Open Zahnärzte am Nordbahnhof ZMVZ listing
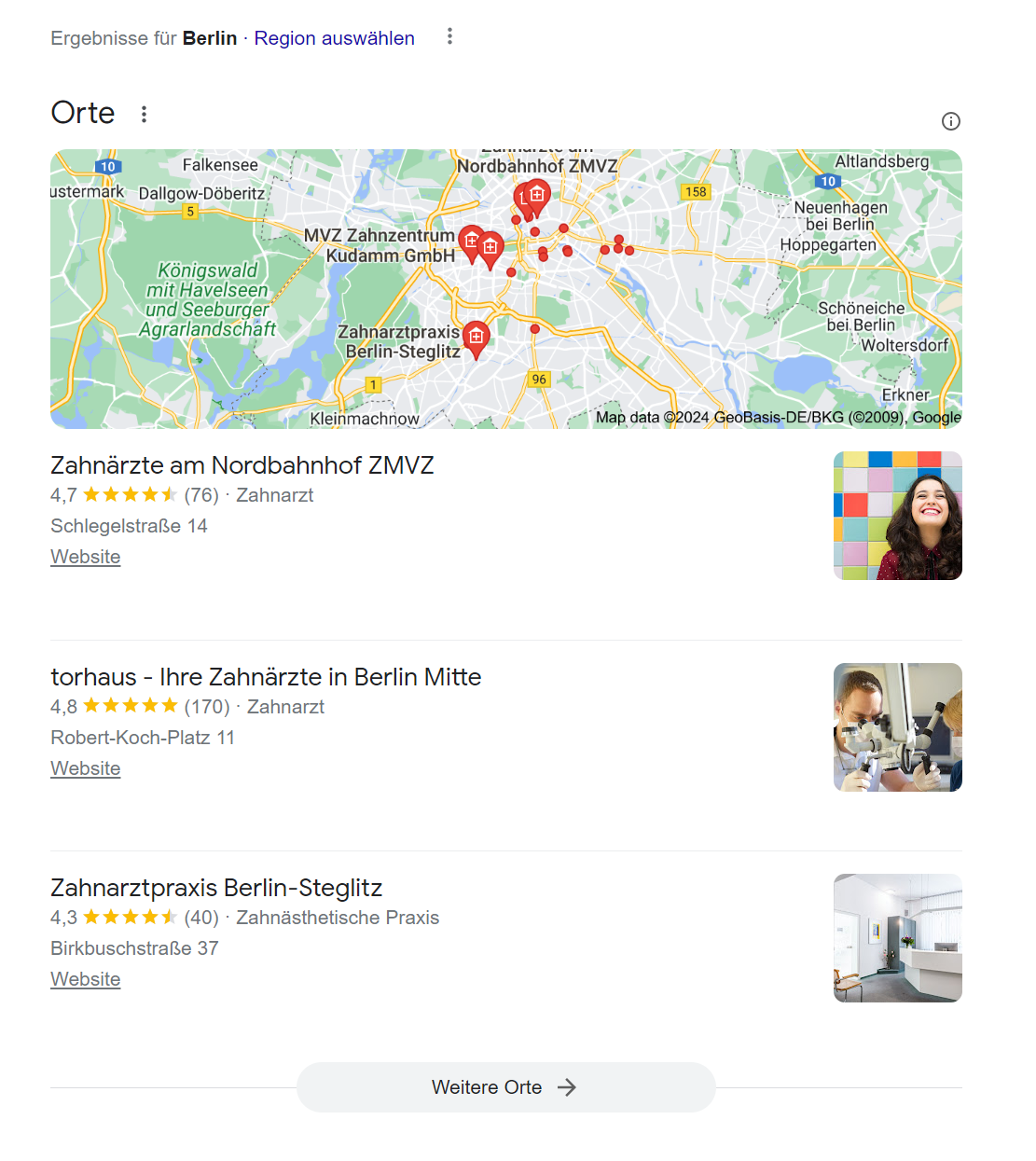This screenshot has height=1161, width=1036. 242,465
